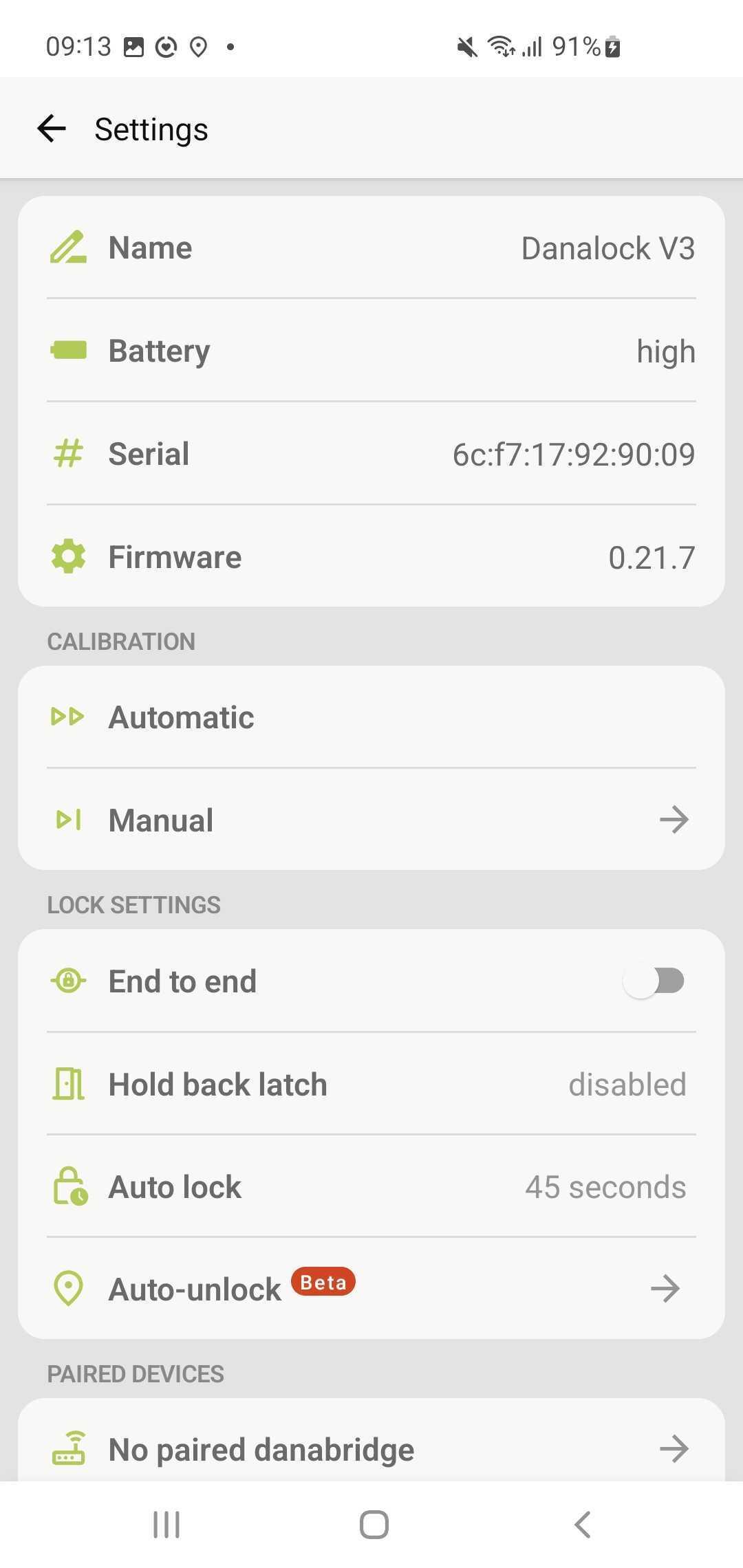Open Firmware version row
The image size is (743, 1568).
click(x=371, y=557)
